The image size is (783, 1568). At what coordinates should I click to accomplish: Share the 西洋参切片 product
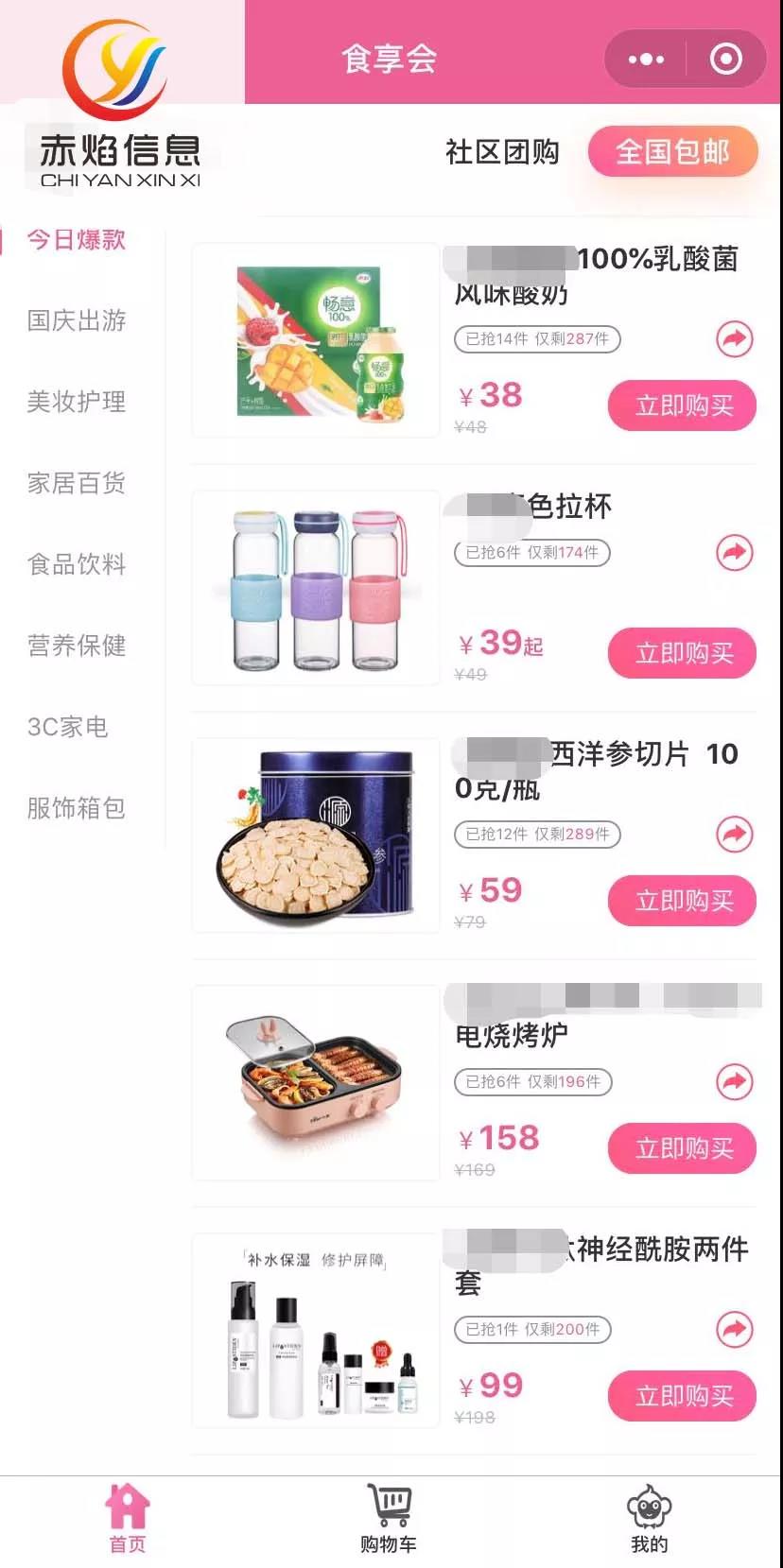[x=734, y=834]
